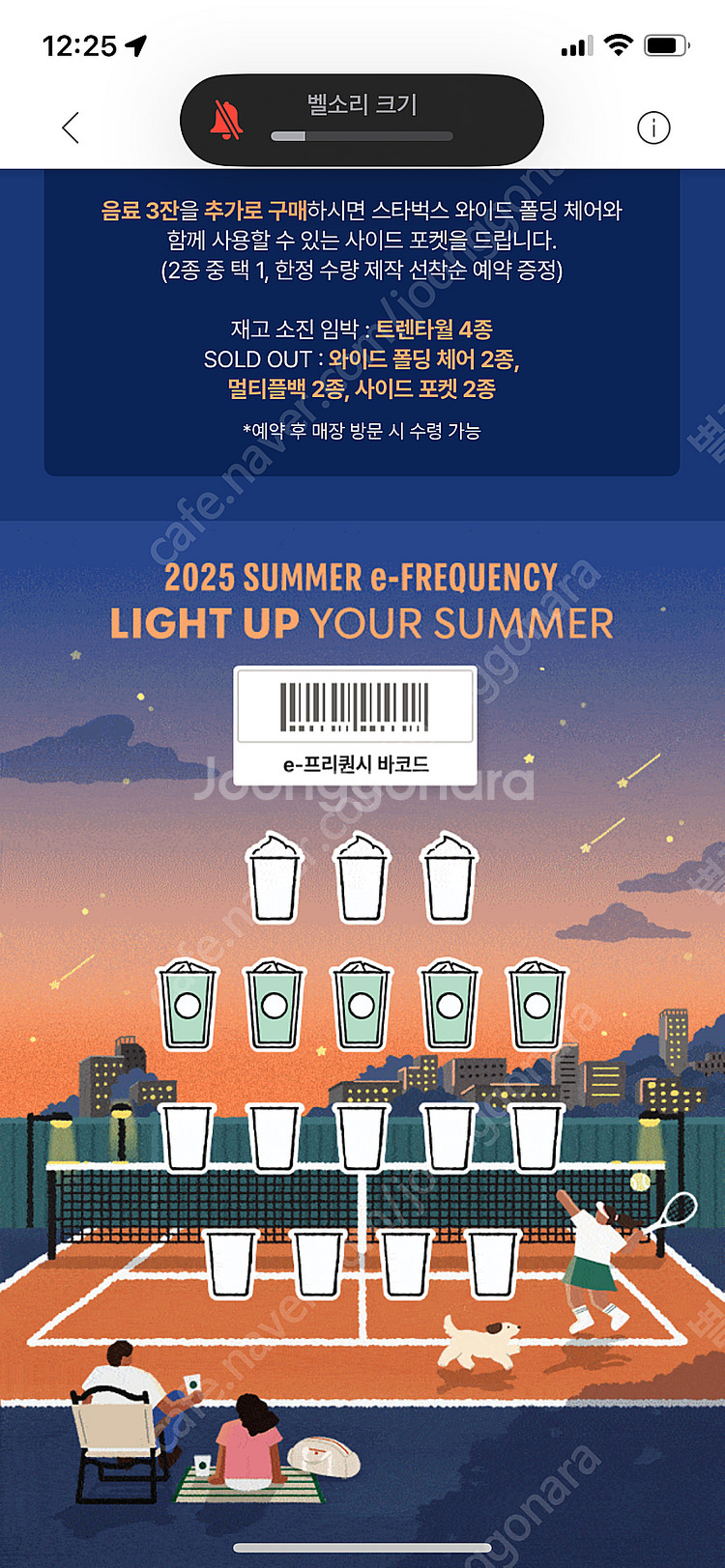Open the info icon in the top bar
This screenshot has height=1568, width=725.
point(653,128)
